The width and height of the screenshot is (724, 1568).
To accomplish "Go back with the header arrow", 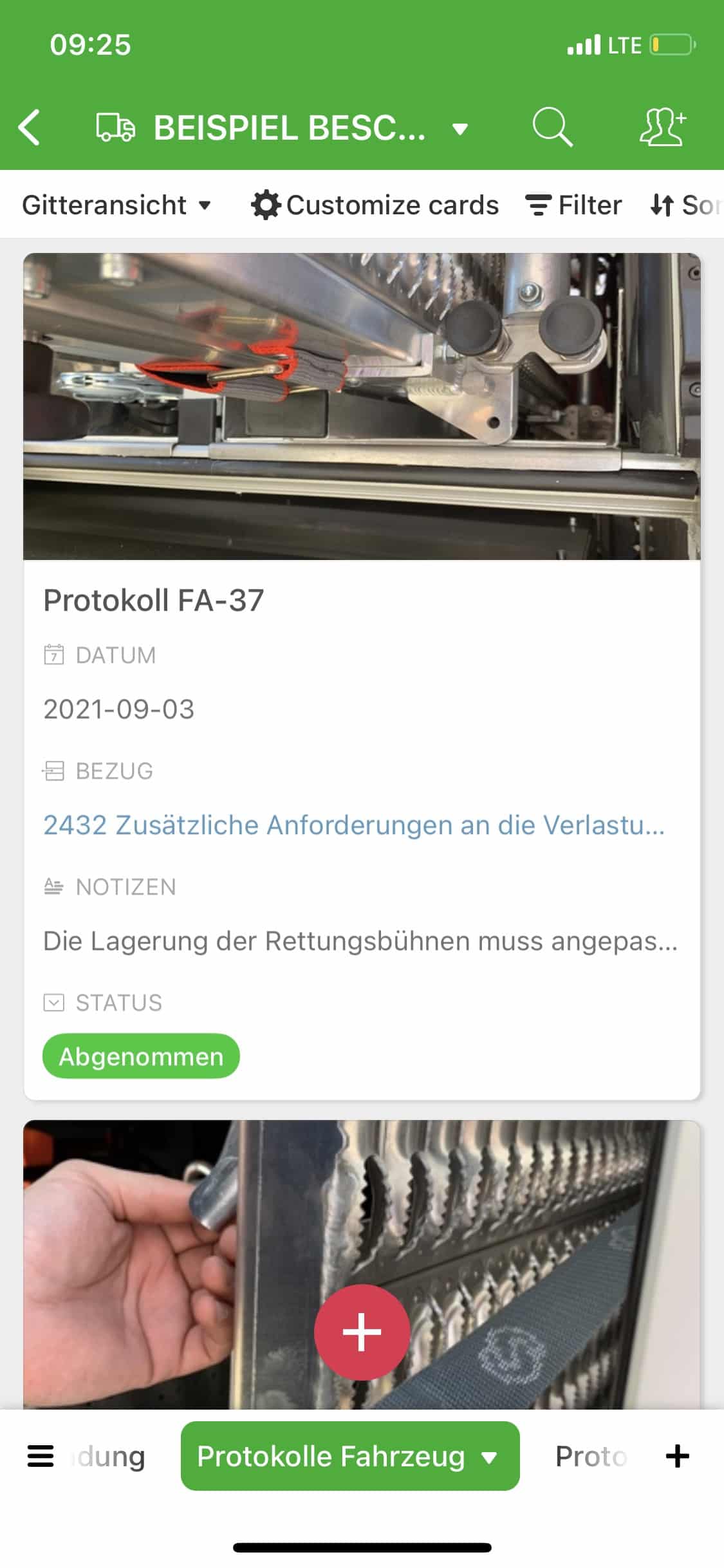I will point(30,127).
